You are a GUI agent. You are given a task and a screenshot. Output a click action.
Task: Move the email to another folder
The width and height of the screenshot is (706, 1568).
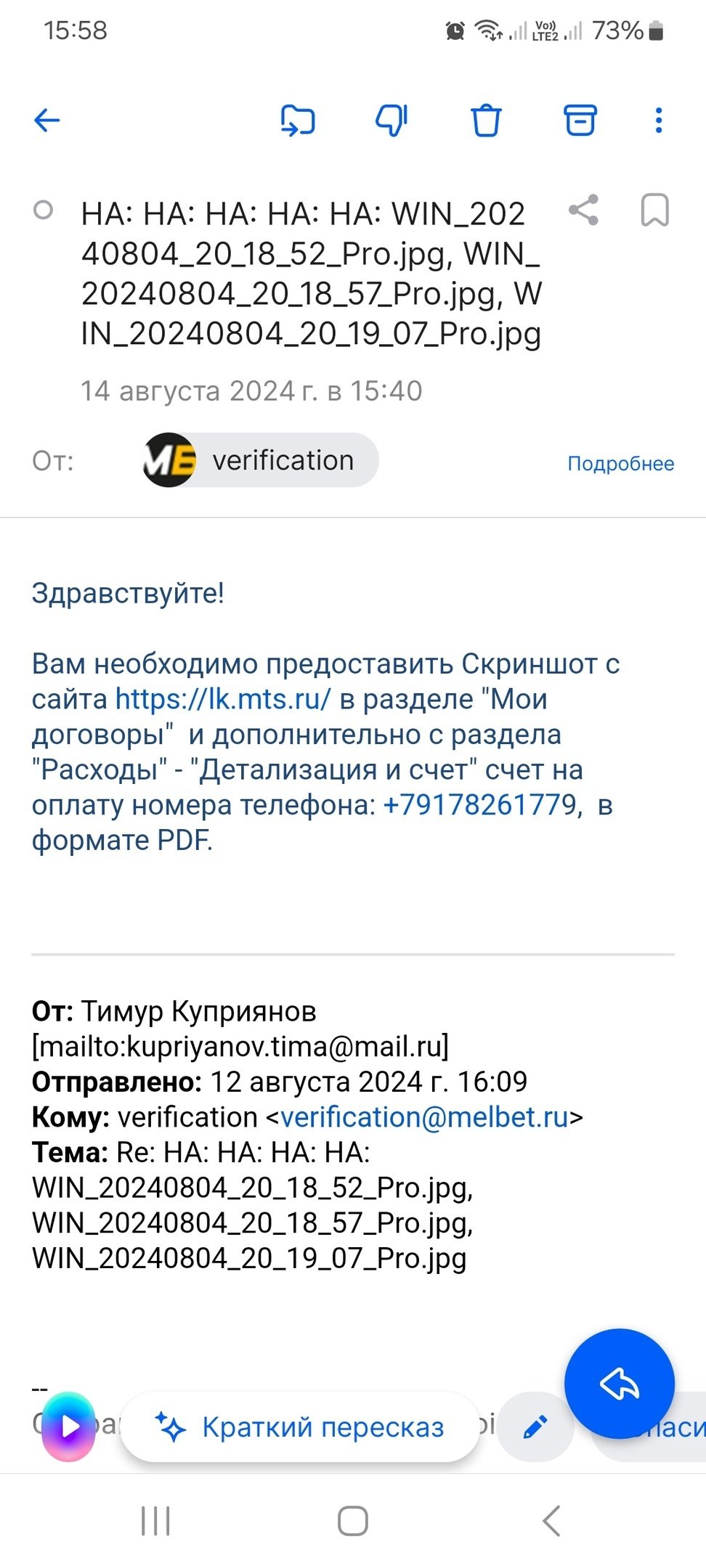(298, 120)
